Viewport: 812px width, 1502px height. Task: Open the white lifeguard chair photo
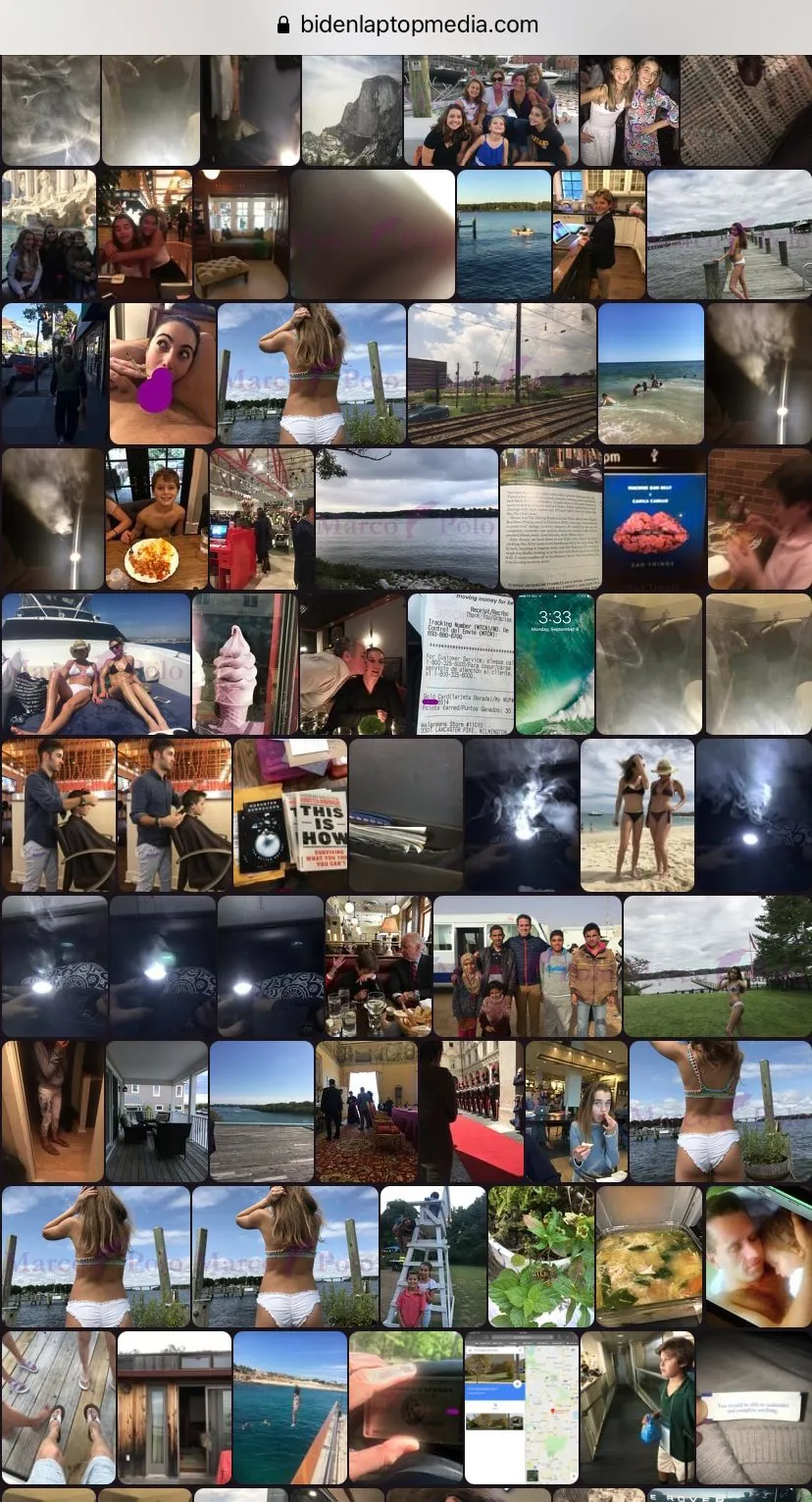(432, 1257)
